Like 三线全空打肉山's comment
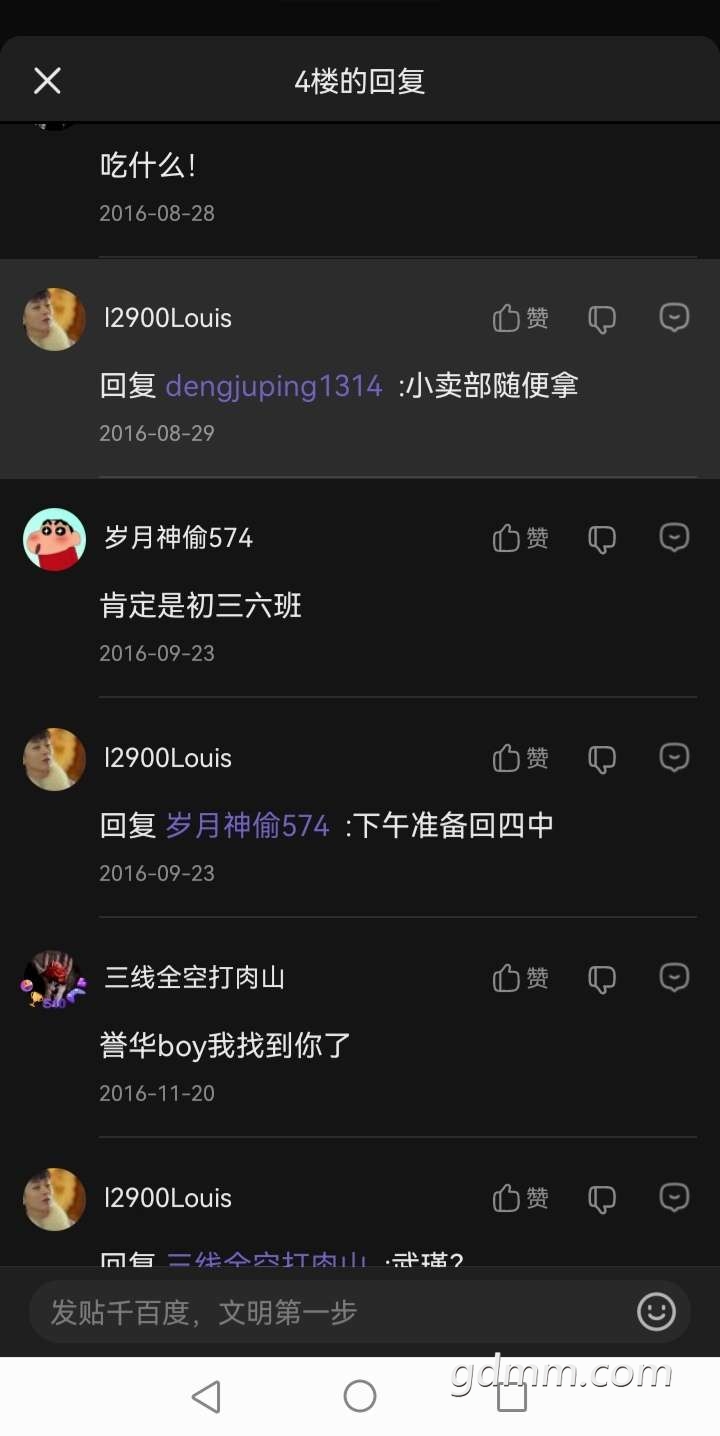 521,978
